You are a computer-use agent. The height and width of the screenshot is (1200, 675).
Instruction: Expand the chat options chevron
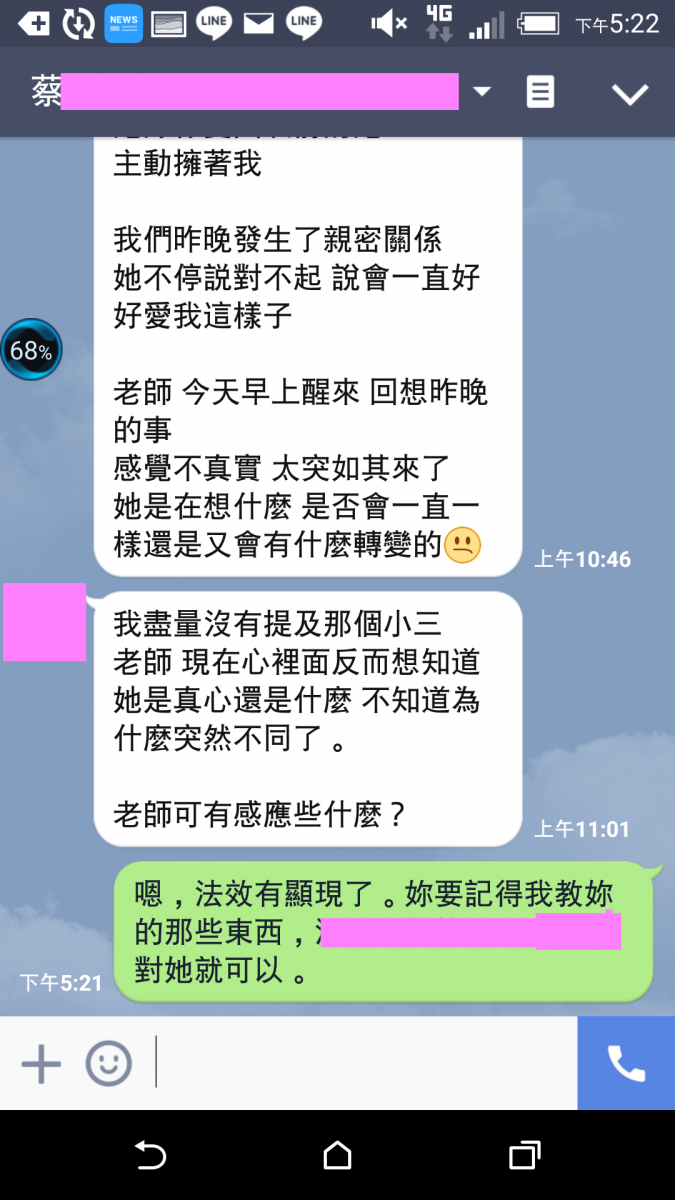tap(630, 94)
